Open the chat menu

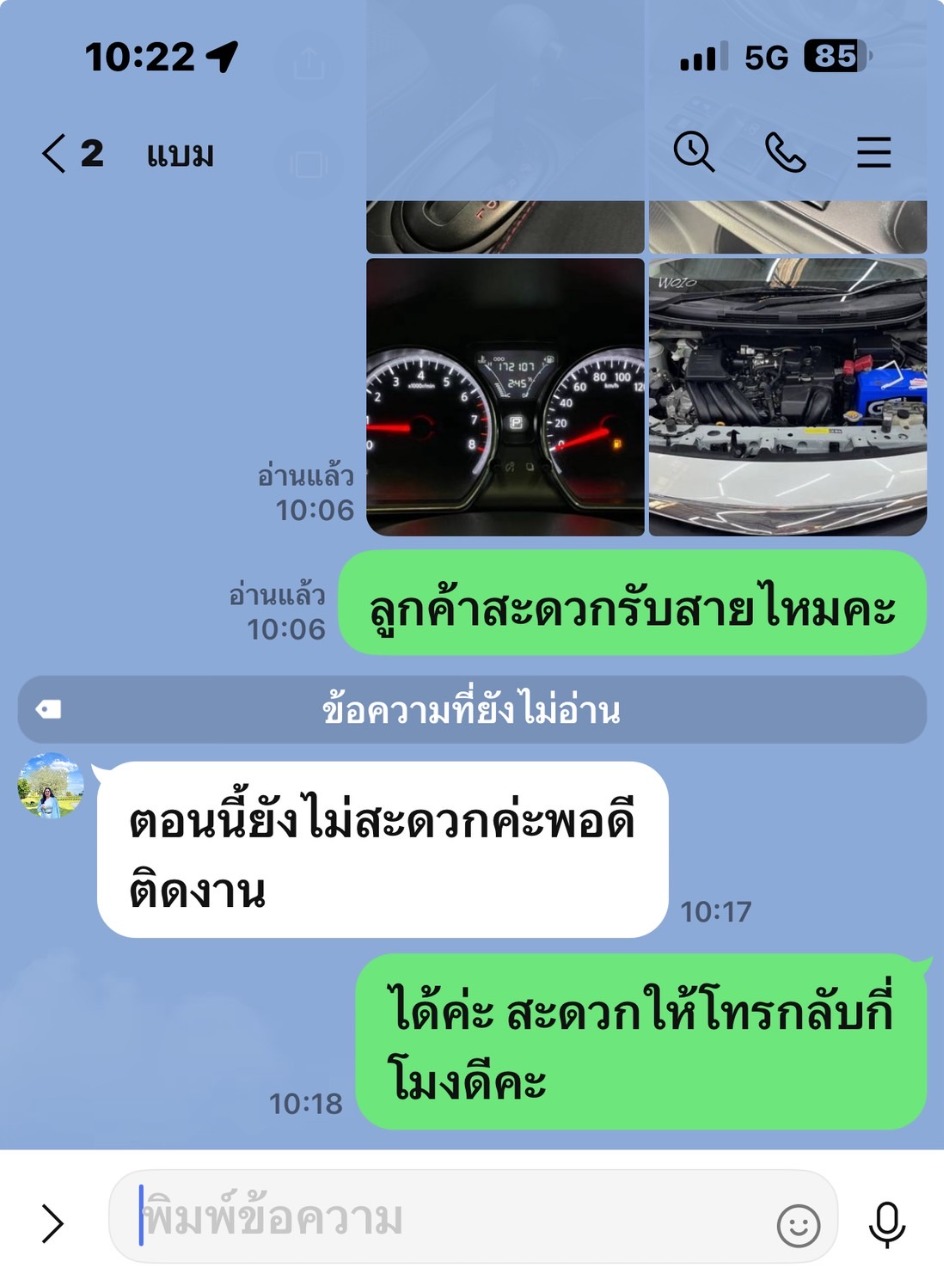coord(873,153)
